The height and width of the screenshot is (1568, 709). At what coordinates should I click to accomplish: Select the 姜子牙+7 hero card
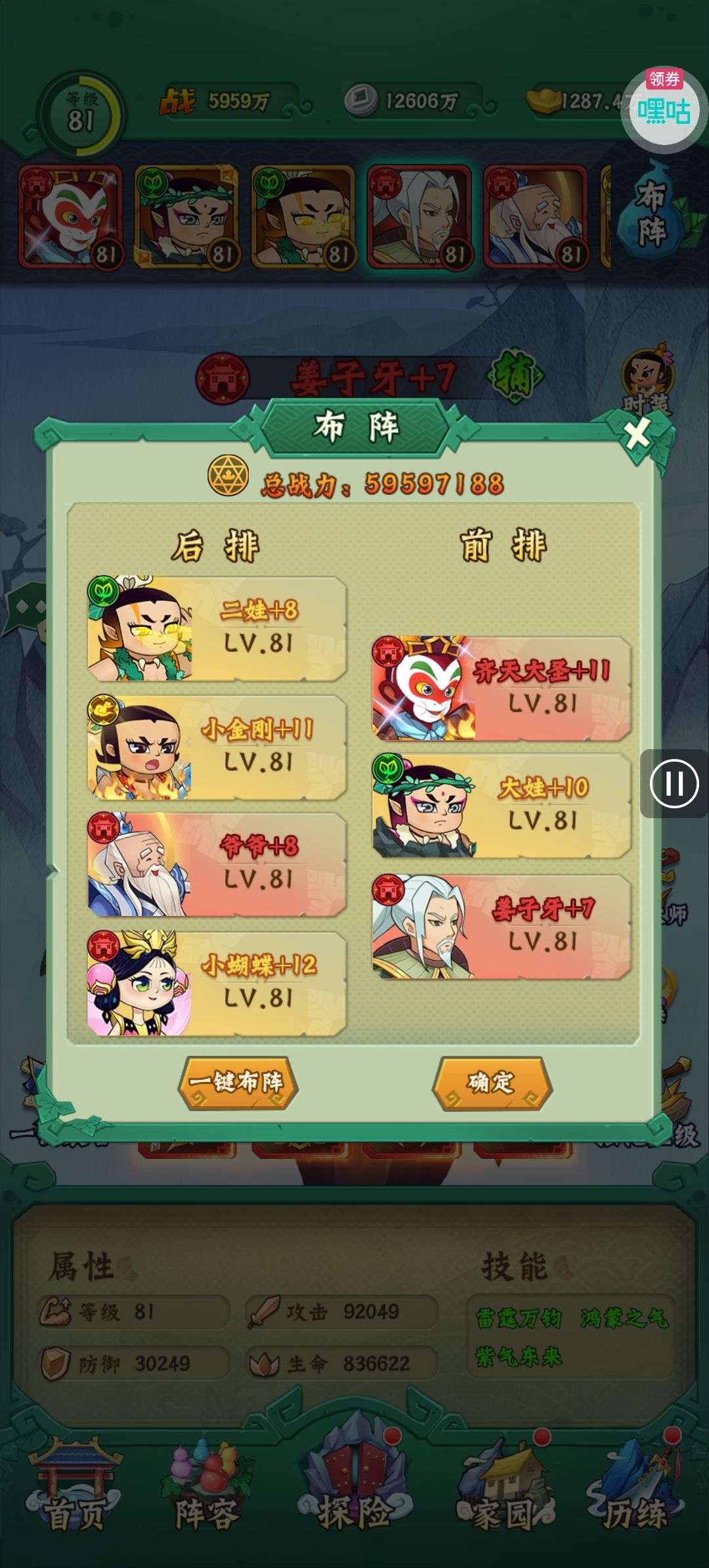pyautogui.click(x=502, y=926)
